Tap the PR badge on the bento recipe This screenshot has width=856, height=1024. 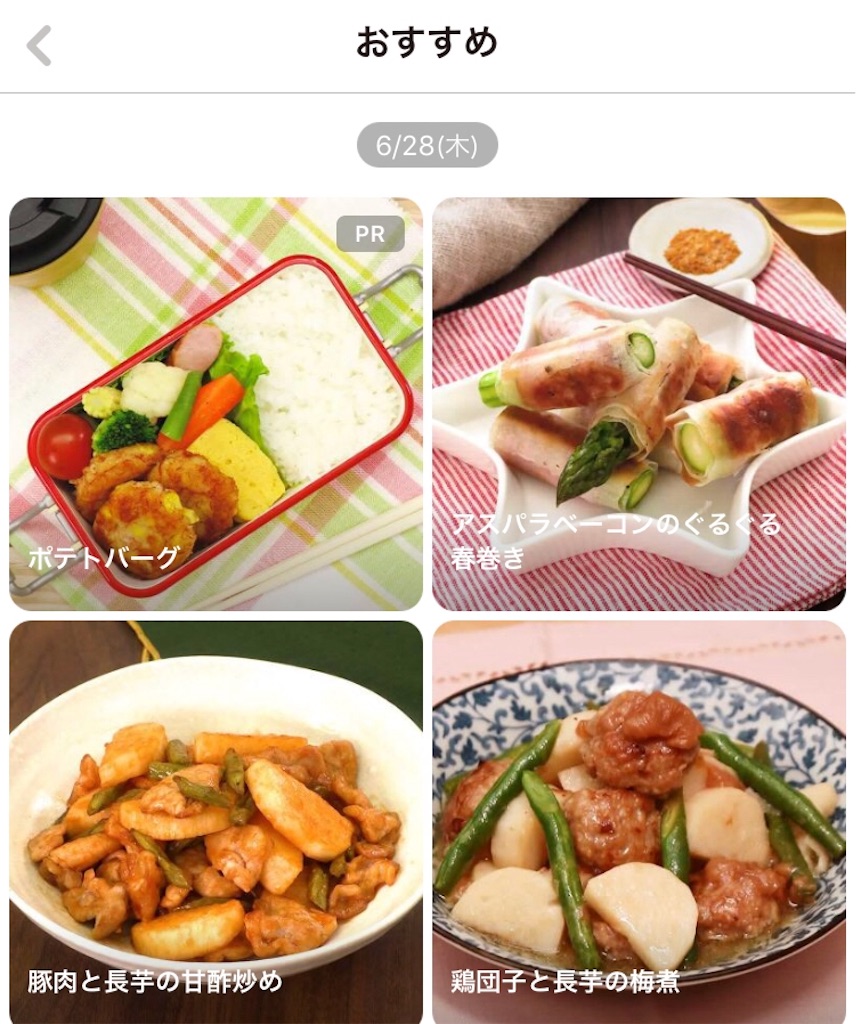tap(371, 235)
